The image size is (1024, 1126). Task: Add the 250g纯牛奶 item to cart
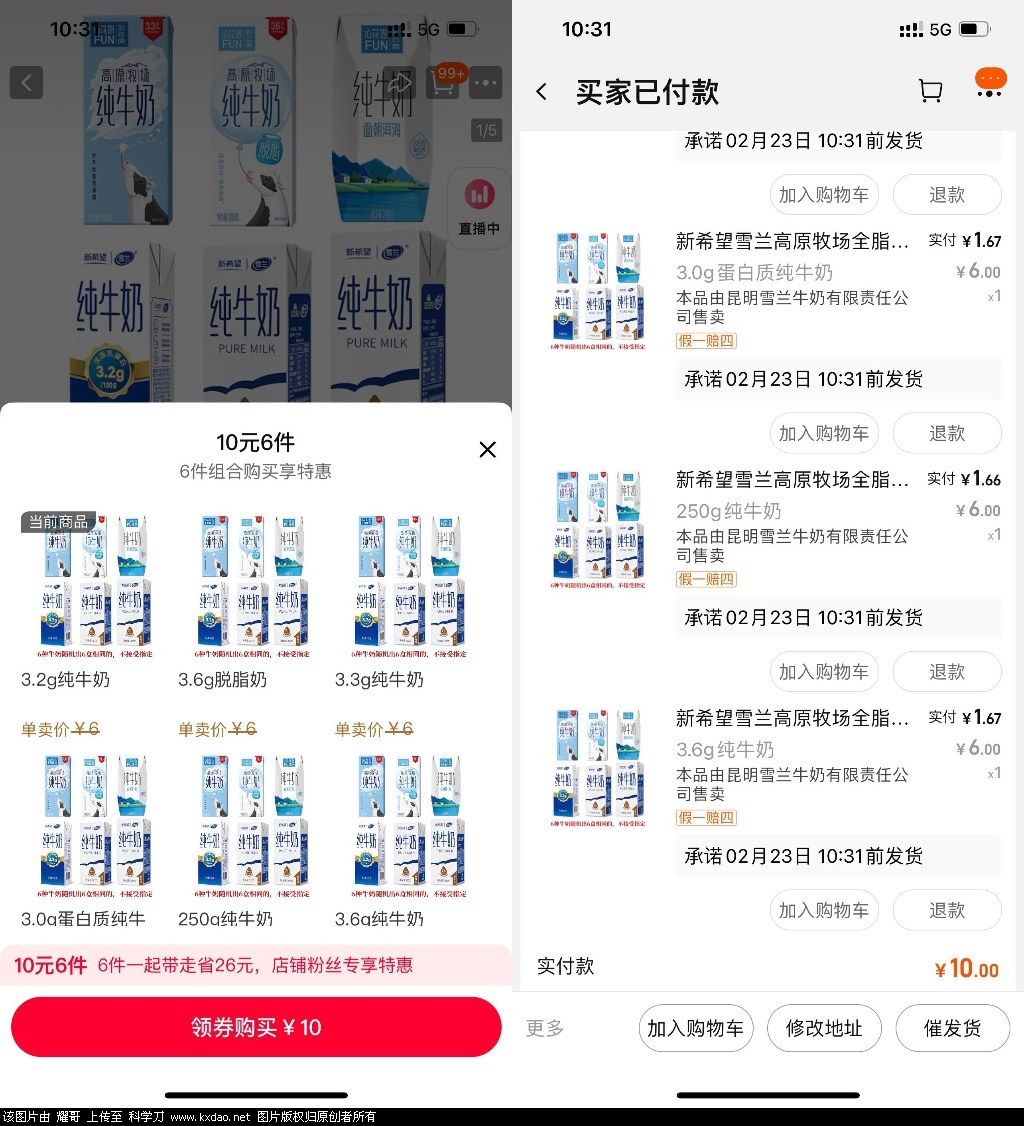[x=824, y=672]
